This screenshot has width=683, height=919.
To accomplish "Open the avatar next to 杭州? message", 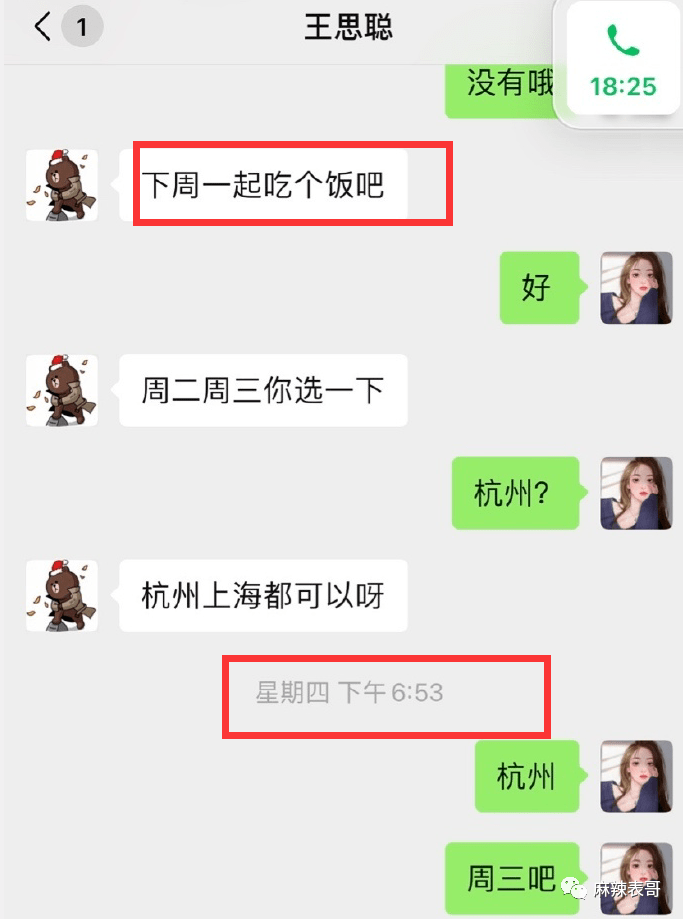I will [x=636, y=493].
